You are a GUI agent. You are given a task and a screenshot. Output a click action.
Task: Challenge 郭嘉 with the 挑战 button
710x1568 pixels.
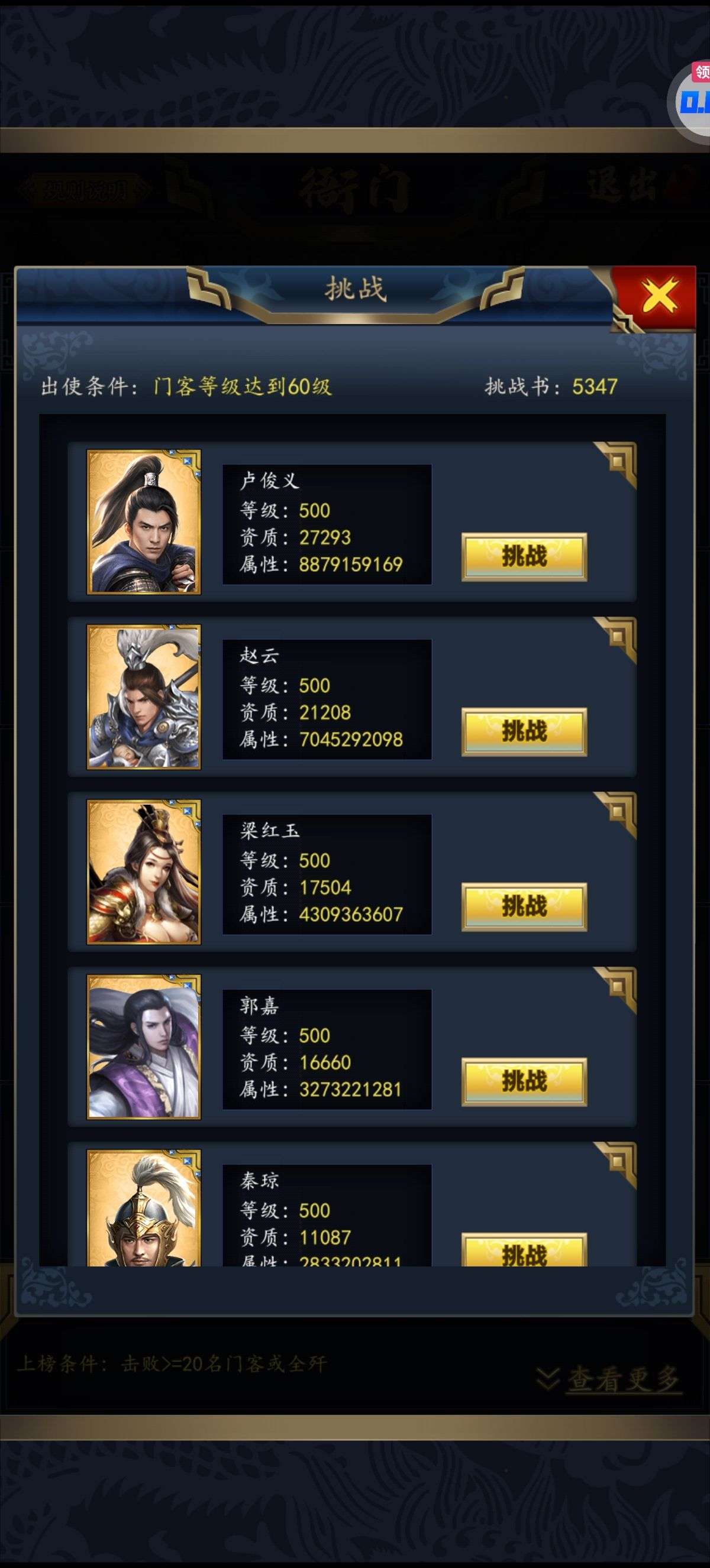tap(524, 1081)
